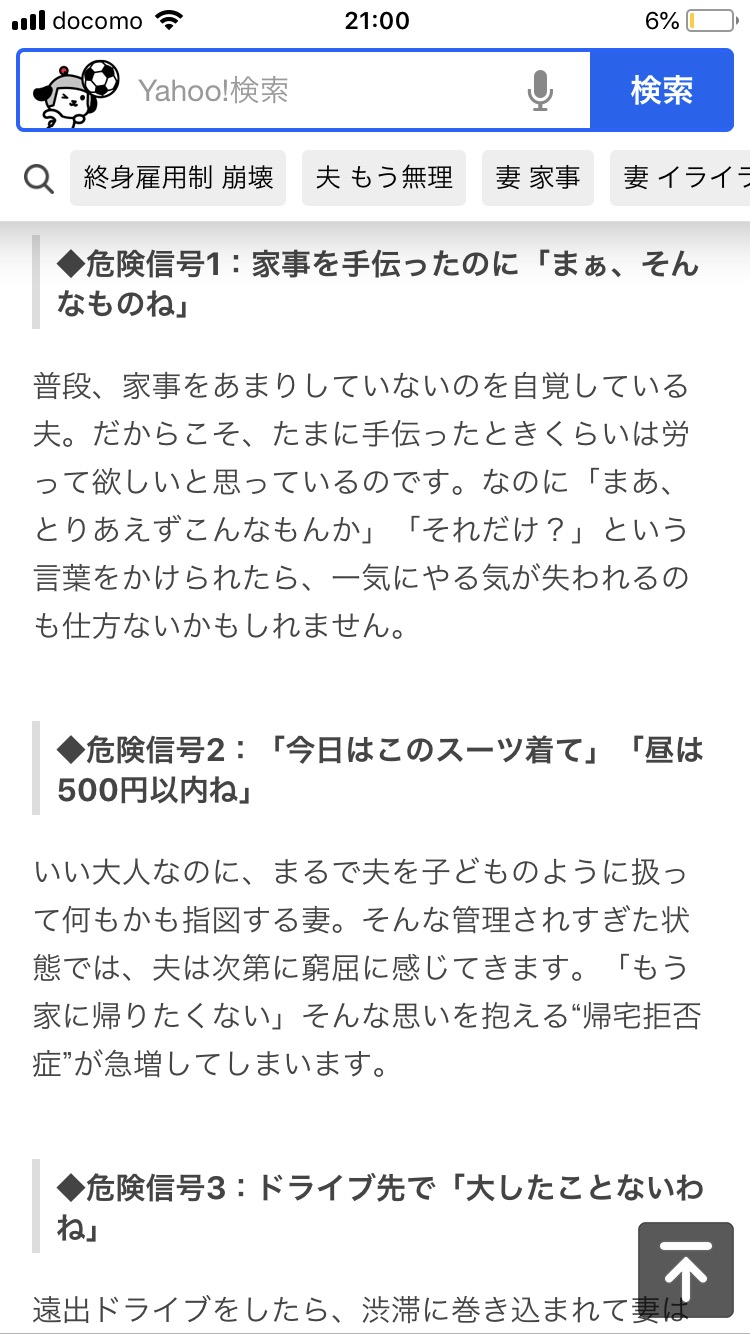This screenshot has width=750, height=1334.
Task: Select the 夫 もう無理 suggestion chip
Action: [384, 178]
